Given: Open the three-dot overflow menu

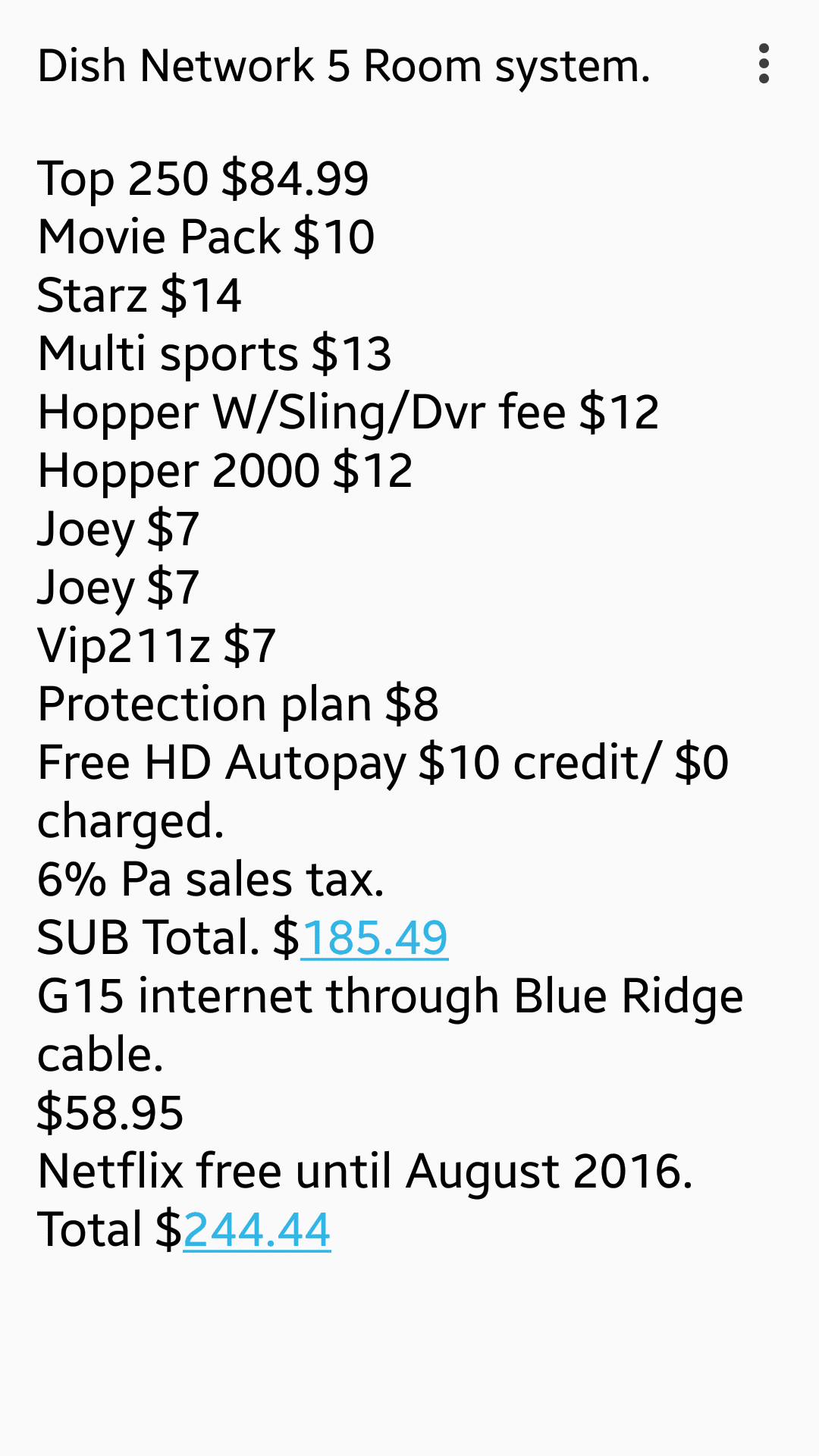Looking at the screenshot, I should click(764, 64).
